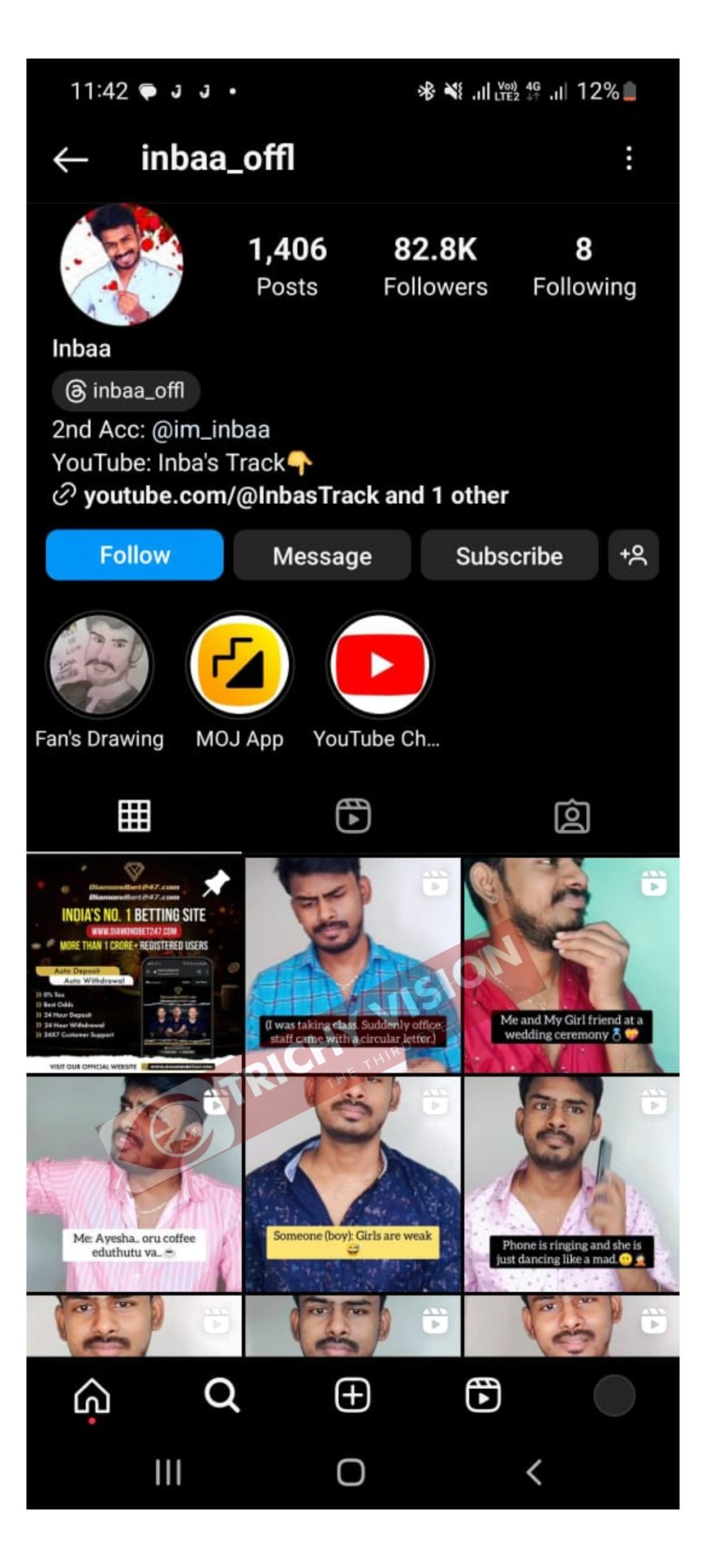706x1568 pixels.
Task: Open suggested accounts add-person icon
Action: click(633, 555)
